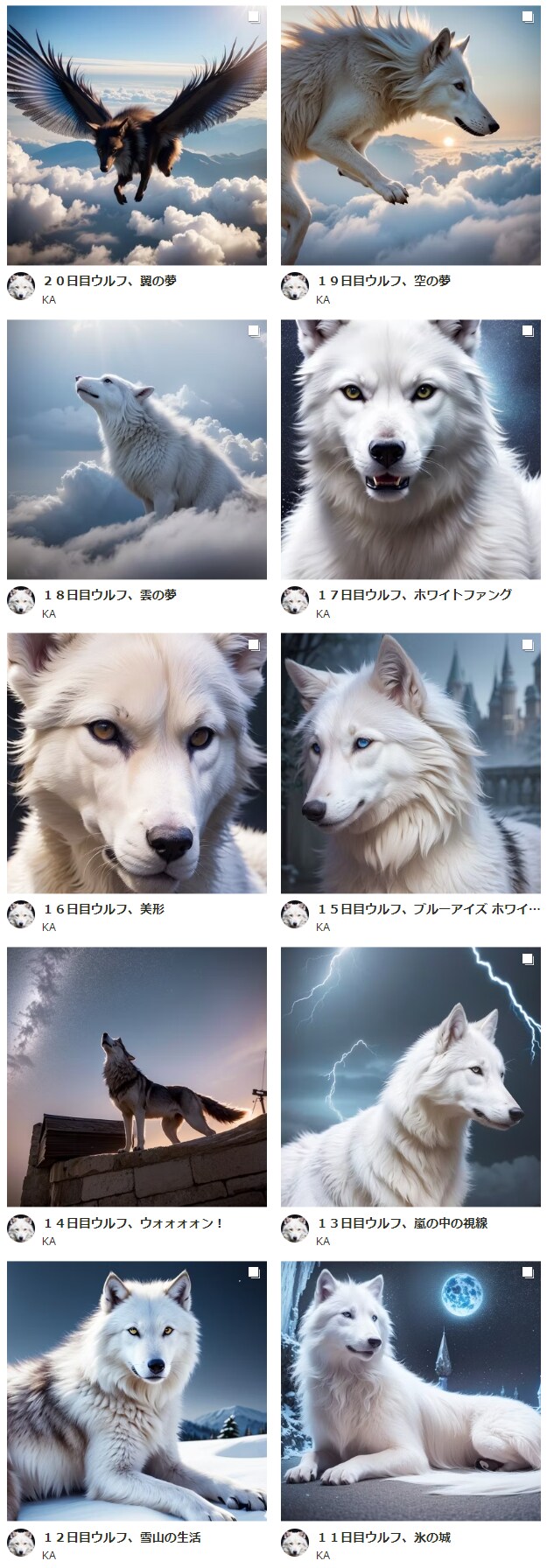Open the winged wolf artwork 翼の夢

tap(137, 135)
